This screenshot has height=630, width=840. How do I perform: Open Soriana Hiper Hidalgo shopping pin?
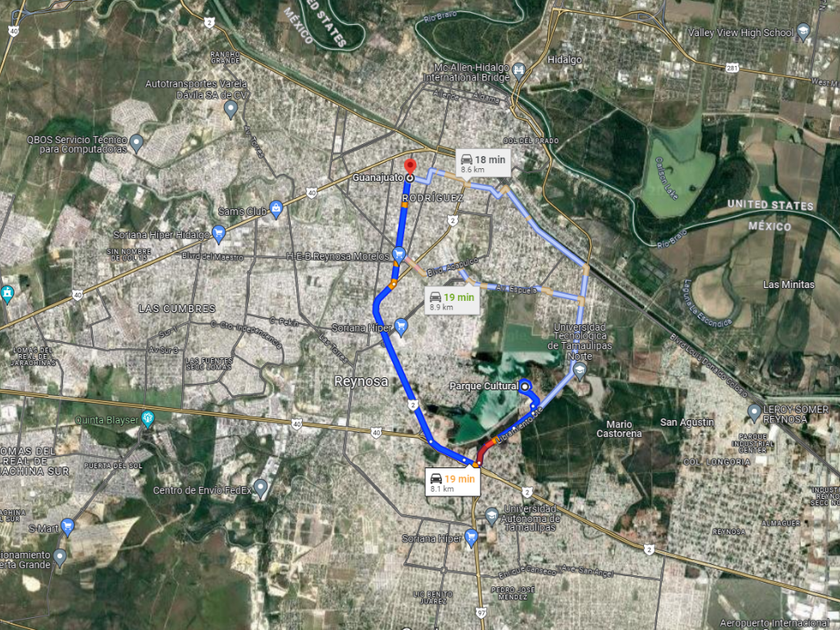(219, 235)
